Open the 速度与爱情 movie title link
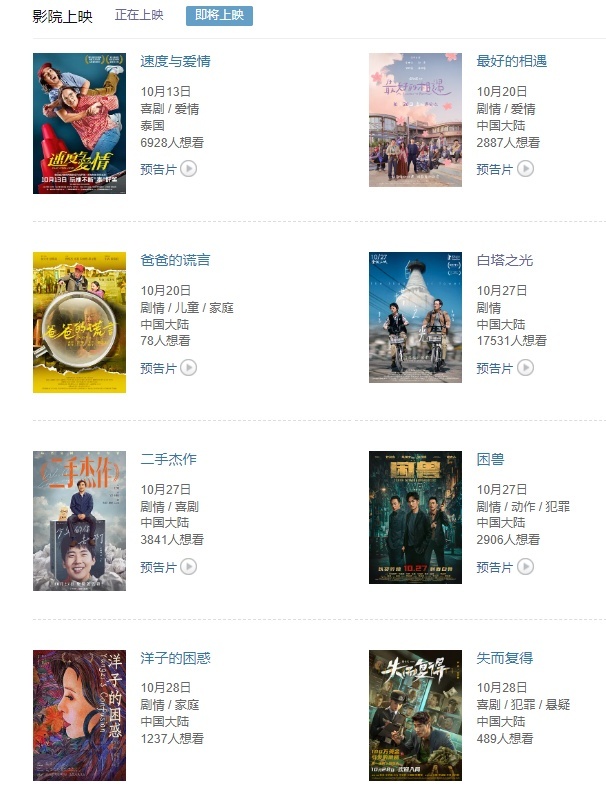The image size is (606, 806). [175, 62]
